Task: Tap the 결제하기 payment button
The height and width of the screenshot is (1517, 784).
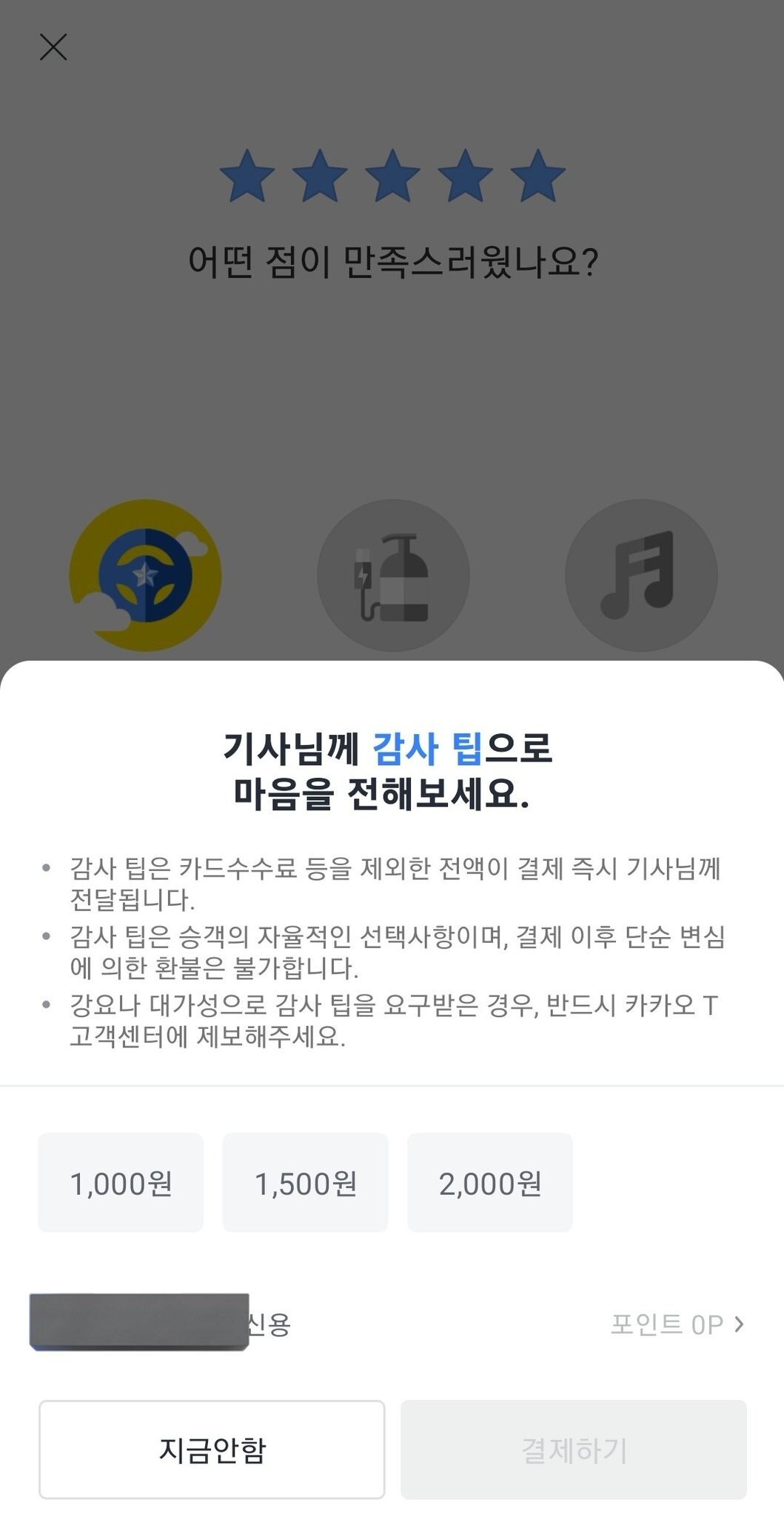Action: tap(574, 1450)
